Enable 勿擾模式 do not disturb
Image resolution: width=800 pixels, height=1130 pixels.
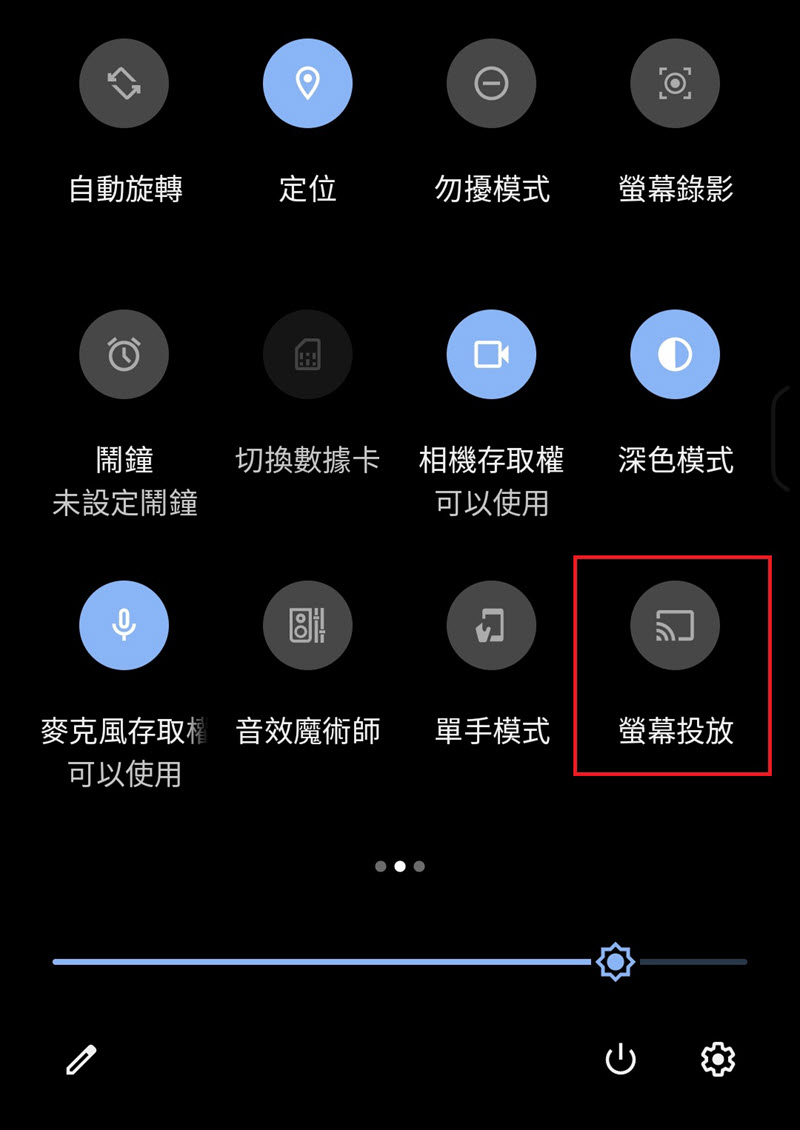[491, 83]
